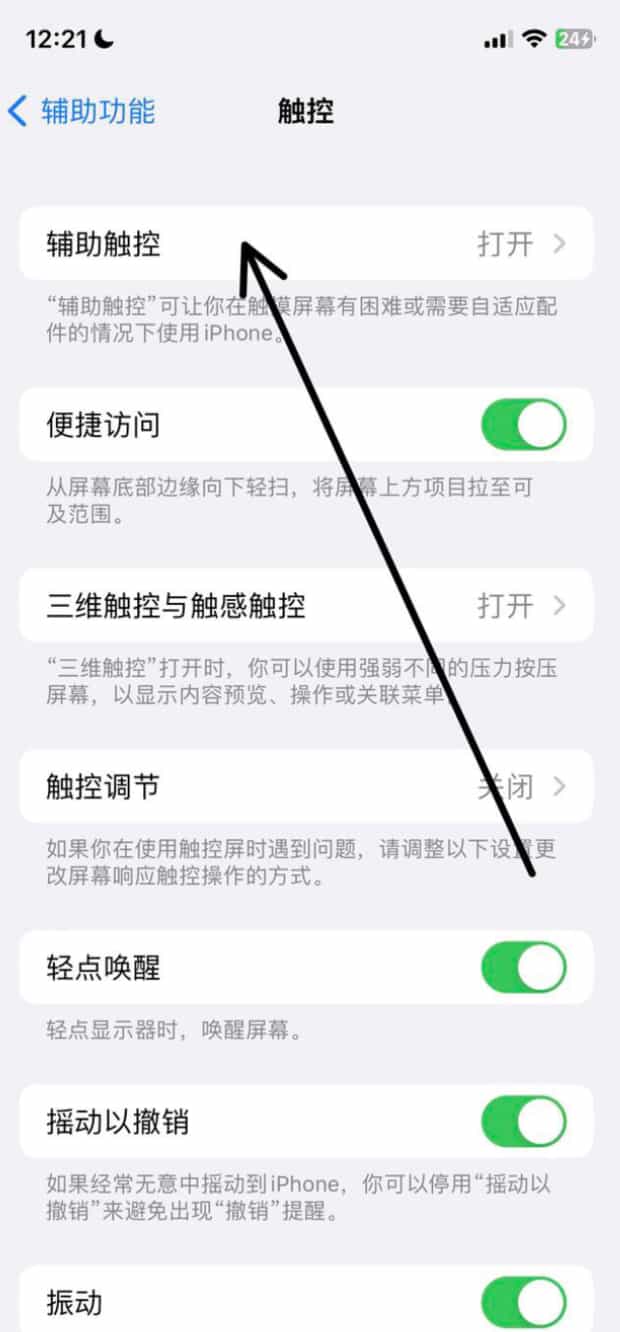Go back to 辅助功能
This screenshot has height=1332, width=620.
point(82,111)
